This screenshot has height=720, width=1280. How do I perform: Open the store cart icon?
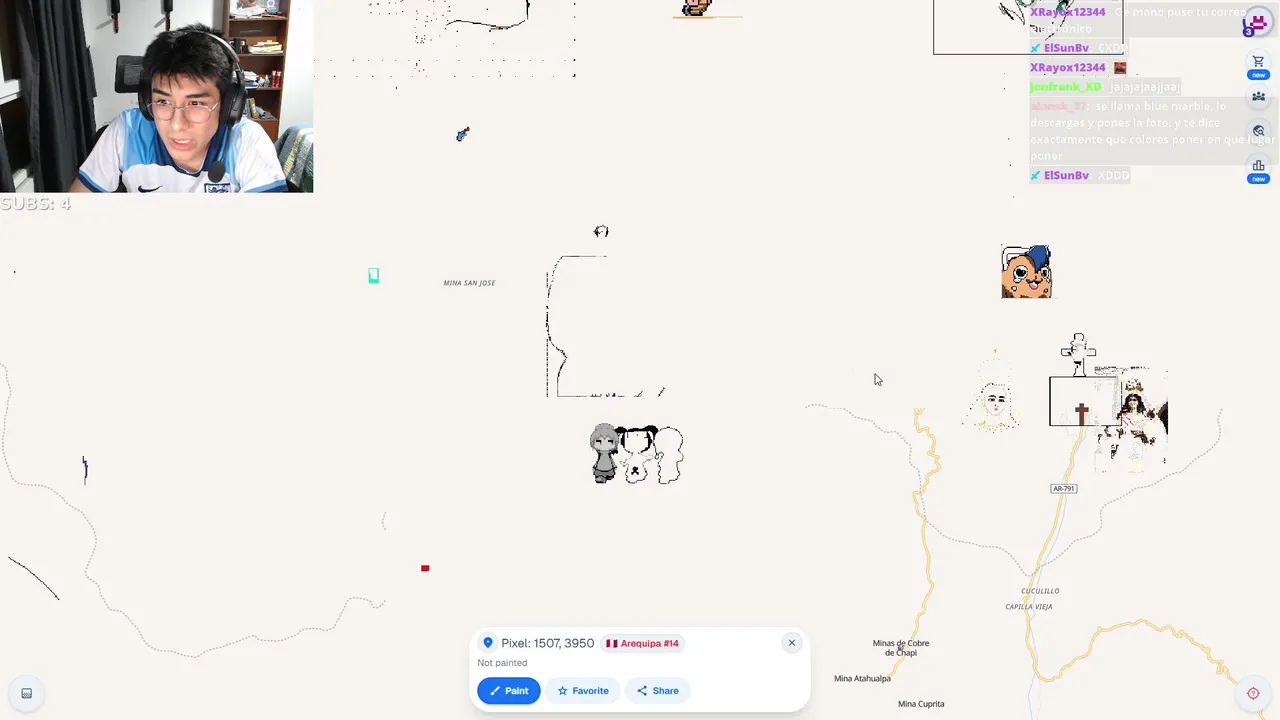(1258, 63)
